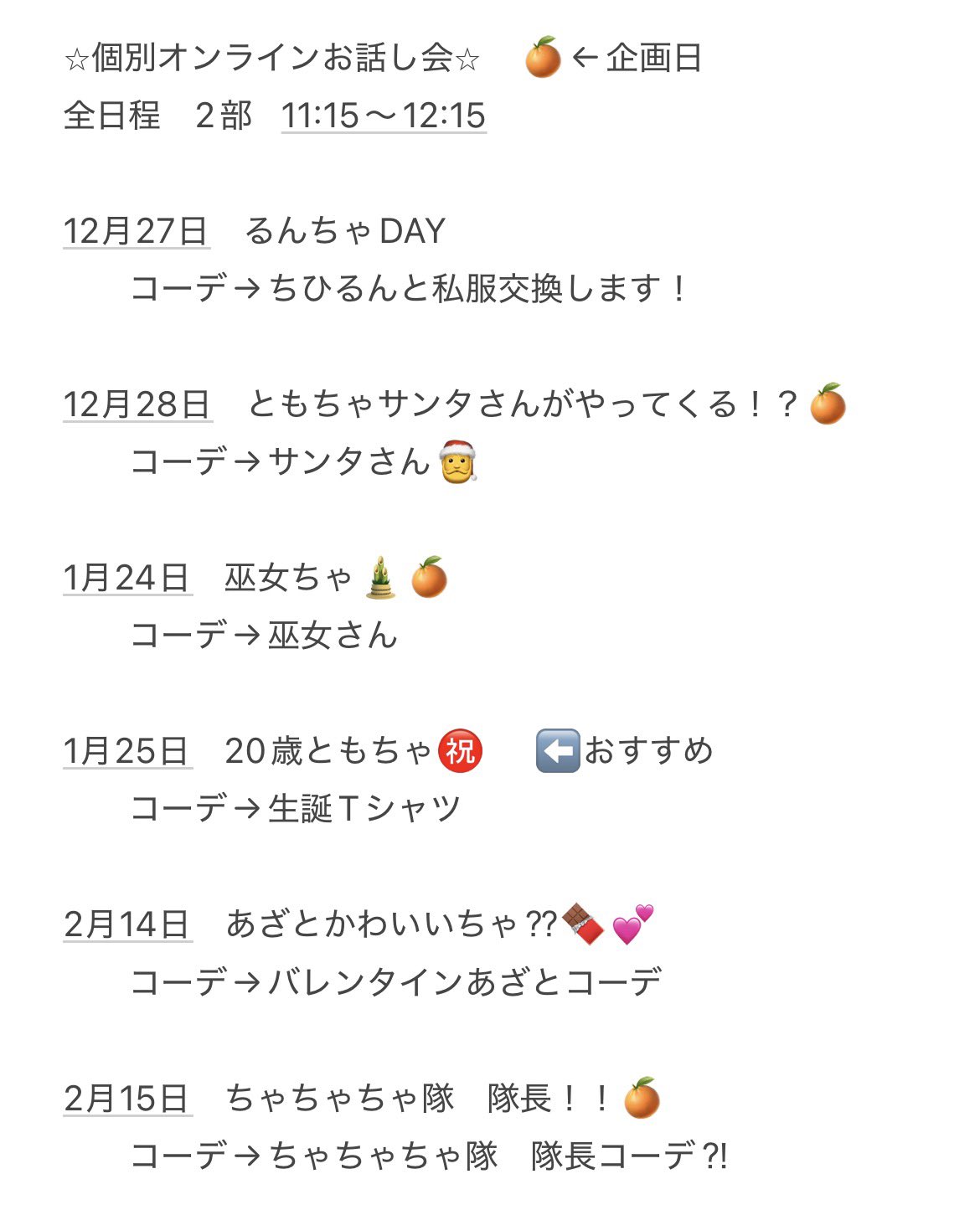This screenshot has height=1210, width=980.
Task: Select the underlined date 2月15日
Action: click(127, 1098)
